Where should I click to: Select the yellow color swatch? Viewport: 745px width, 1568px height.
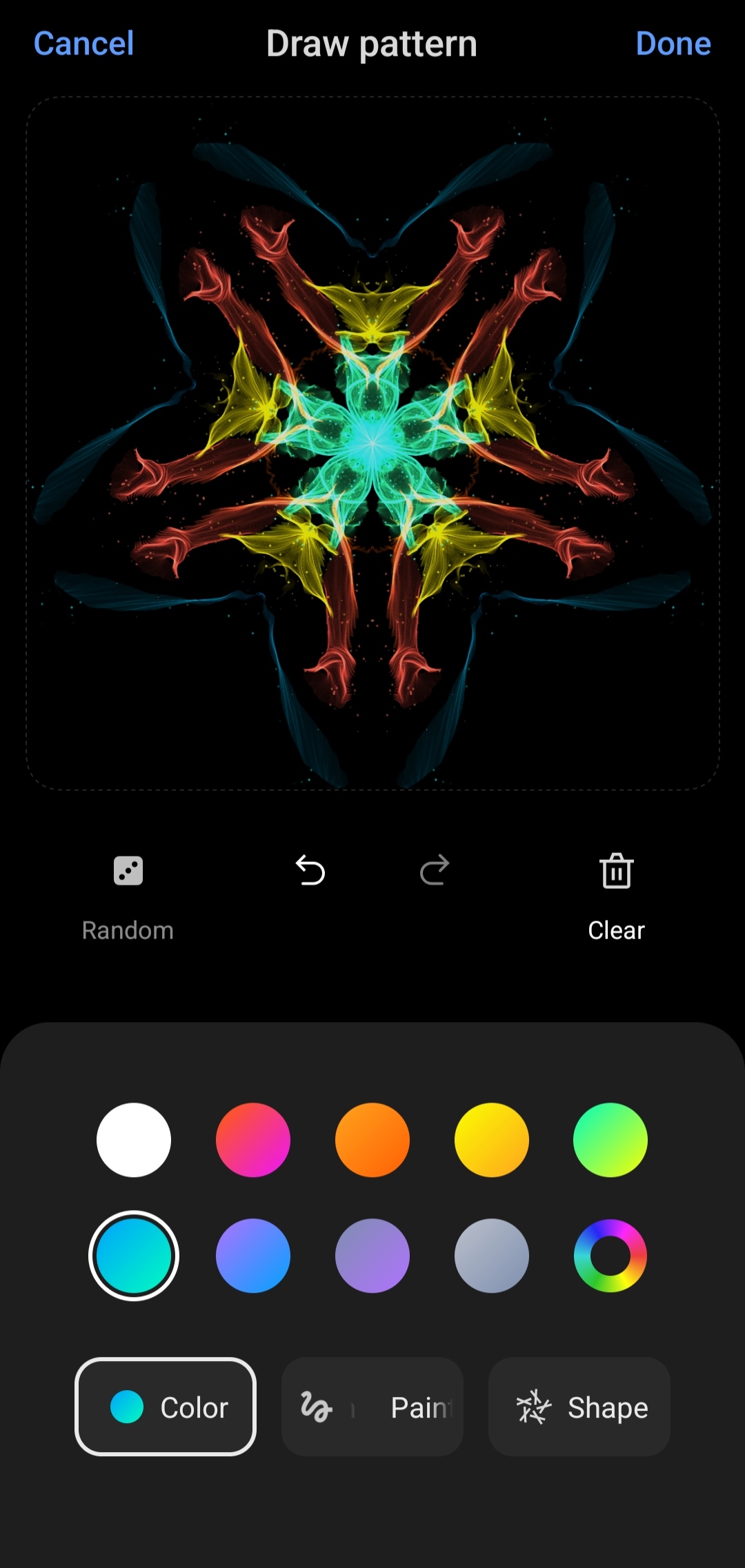492,1140
